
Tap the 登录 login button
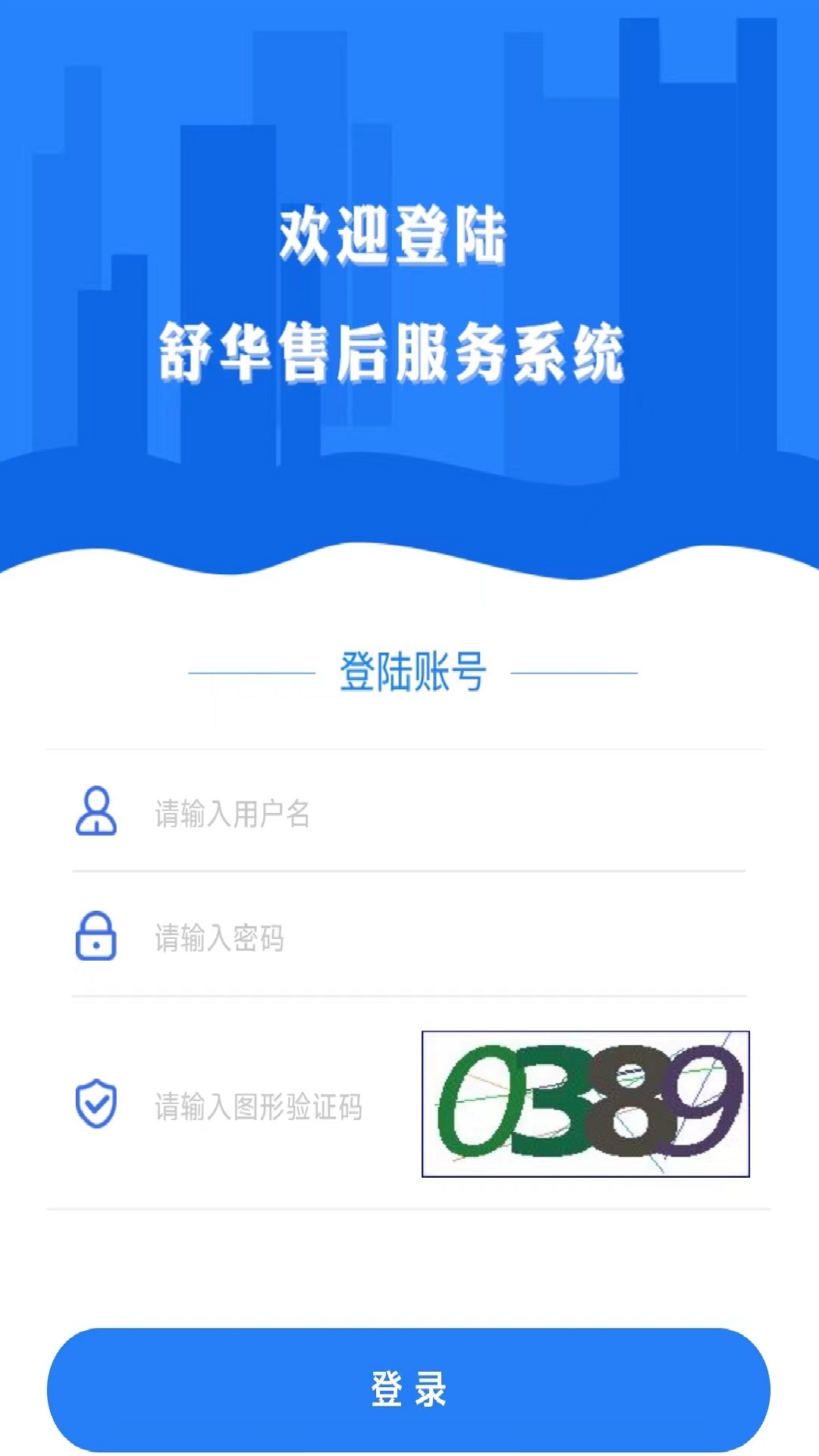[x=409, y=1389]
